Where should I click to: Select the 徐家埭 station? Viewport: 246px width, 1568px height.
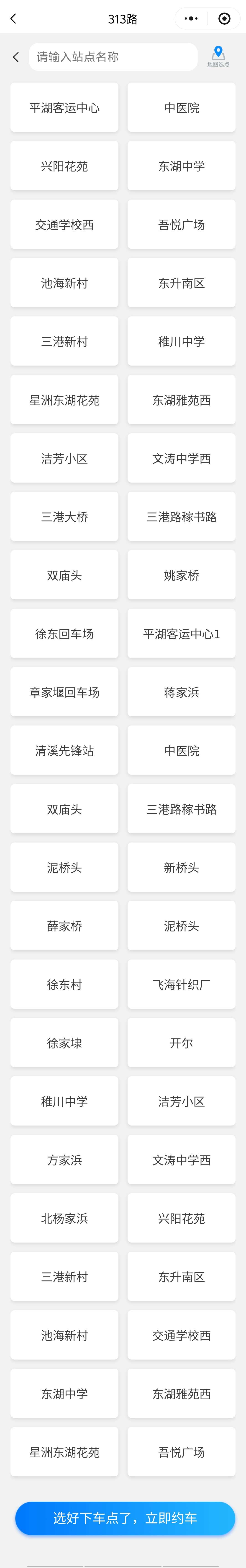click(64, 1043)
